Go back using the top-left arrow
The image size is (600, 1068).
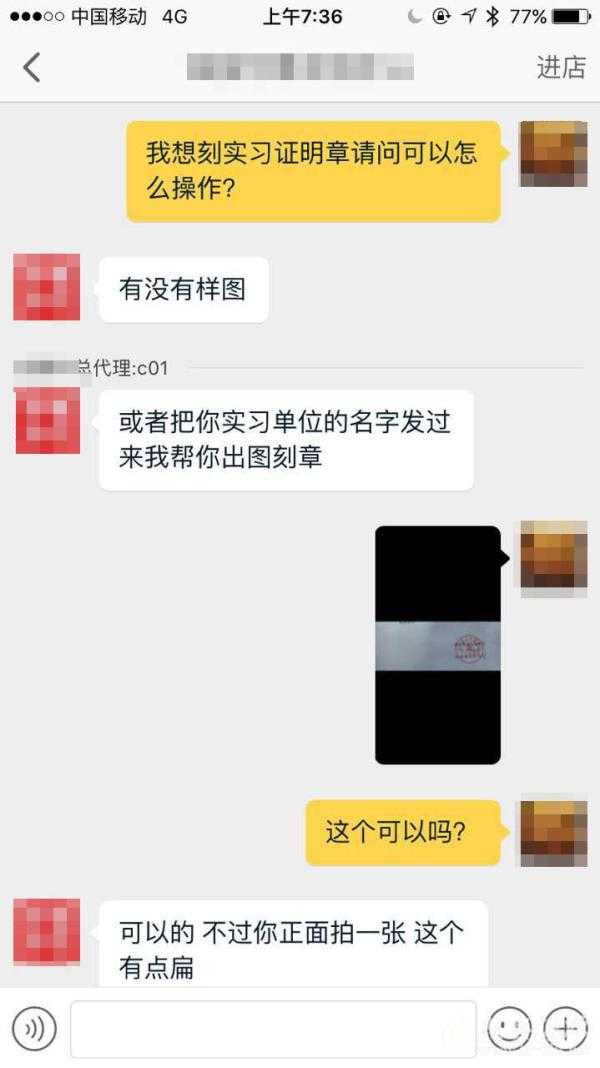click(32, 68)
